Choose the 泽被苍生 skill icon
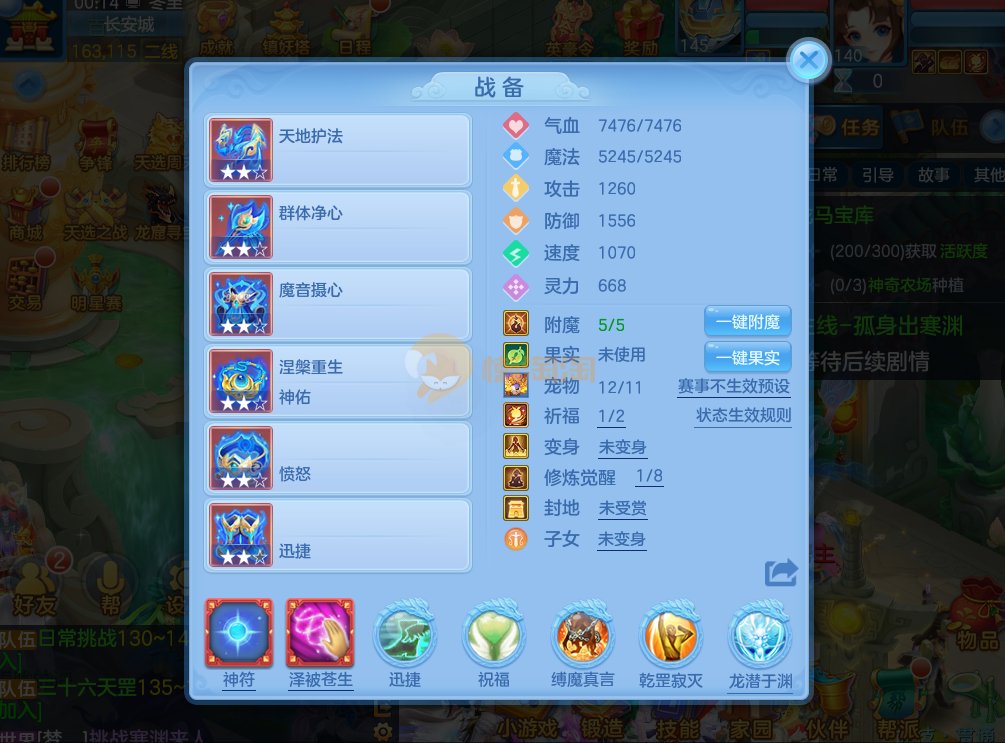 click(320, 634)
